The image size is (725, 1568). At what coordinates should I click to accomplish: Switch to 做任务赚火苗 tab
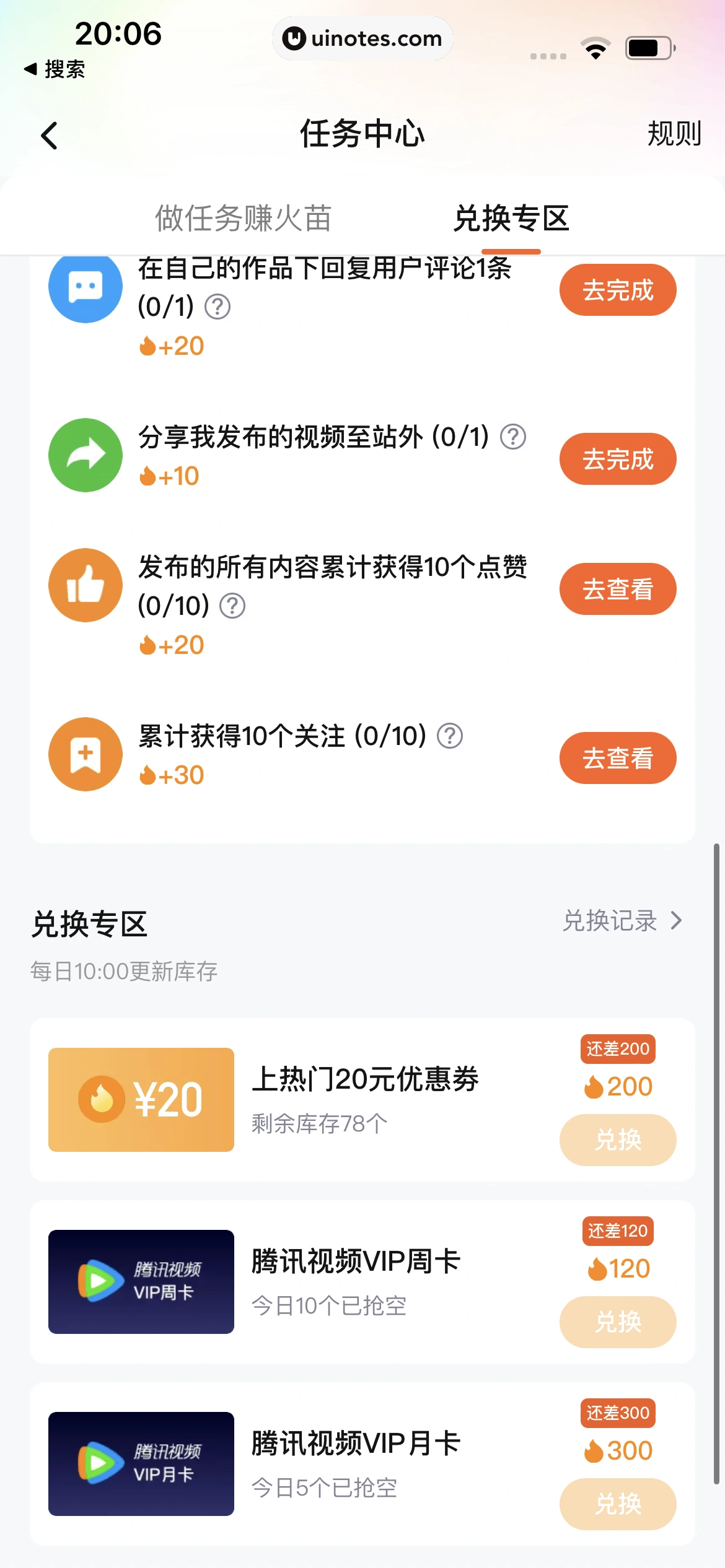click(x=243, y=219)
